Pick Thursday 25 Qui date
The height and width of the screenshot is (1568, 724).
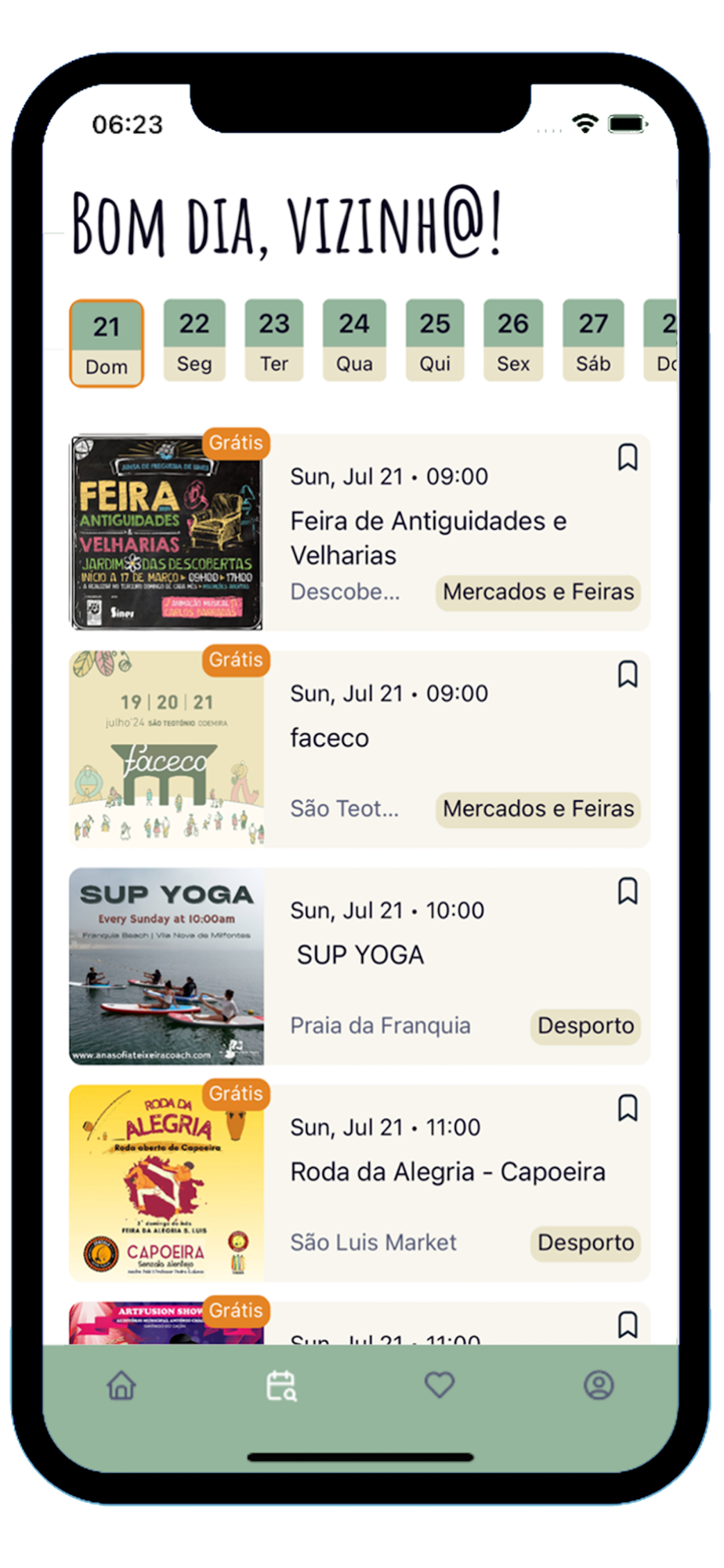click(x=435, y=341)
